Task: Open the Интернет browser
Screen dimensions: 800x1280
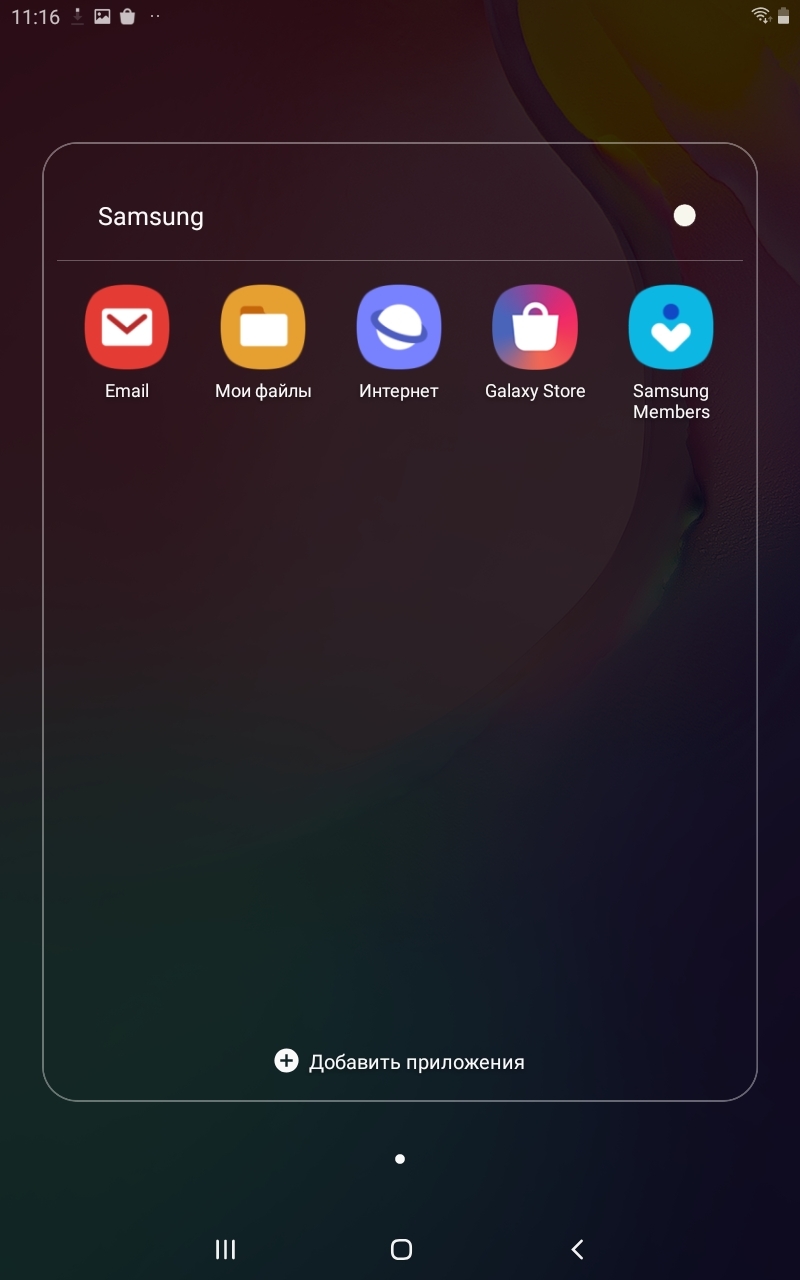Action: (399, 328)
